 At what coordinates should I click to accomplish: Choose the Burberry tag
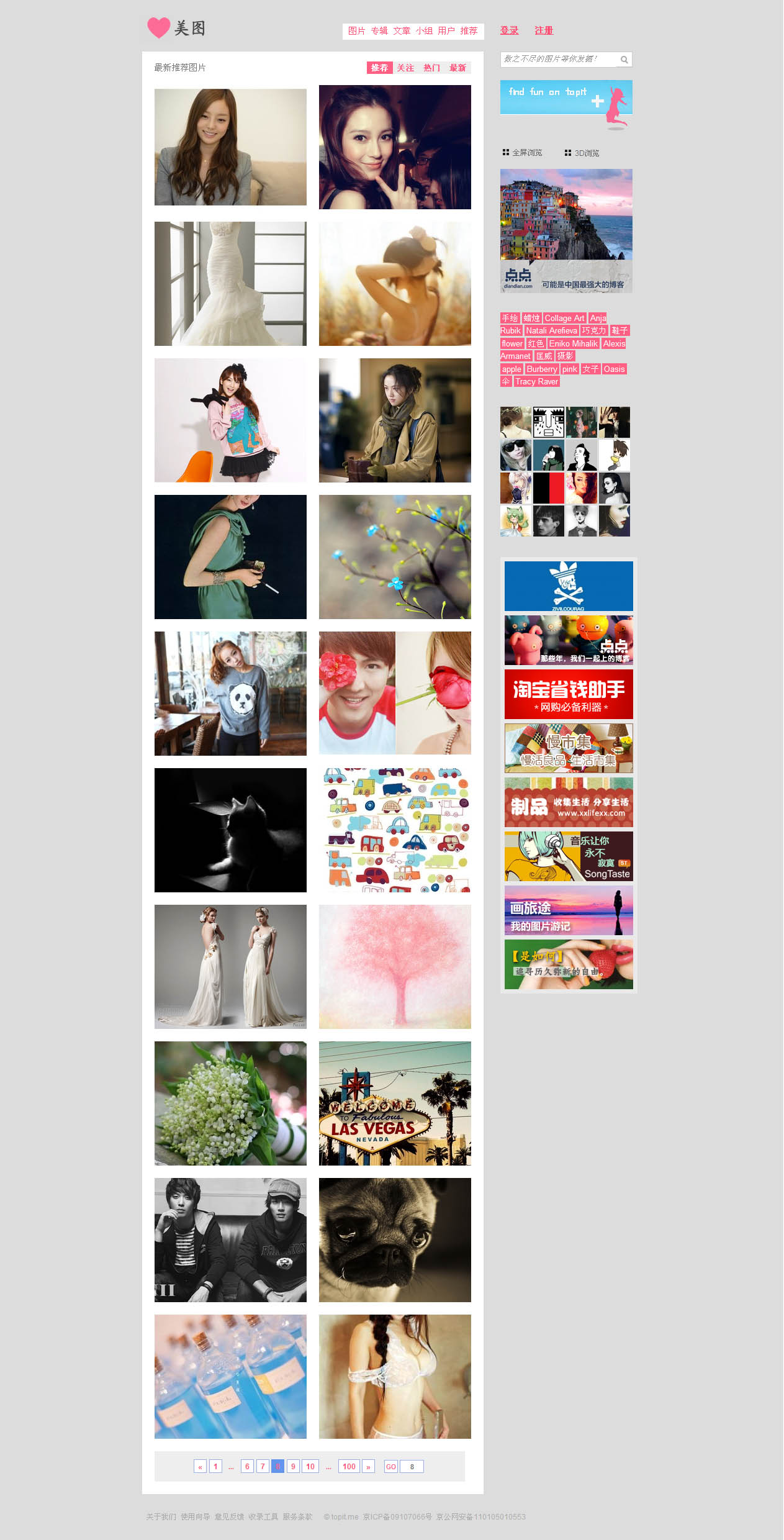click(542, 369)
